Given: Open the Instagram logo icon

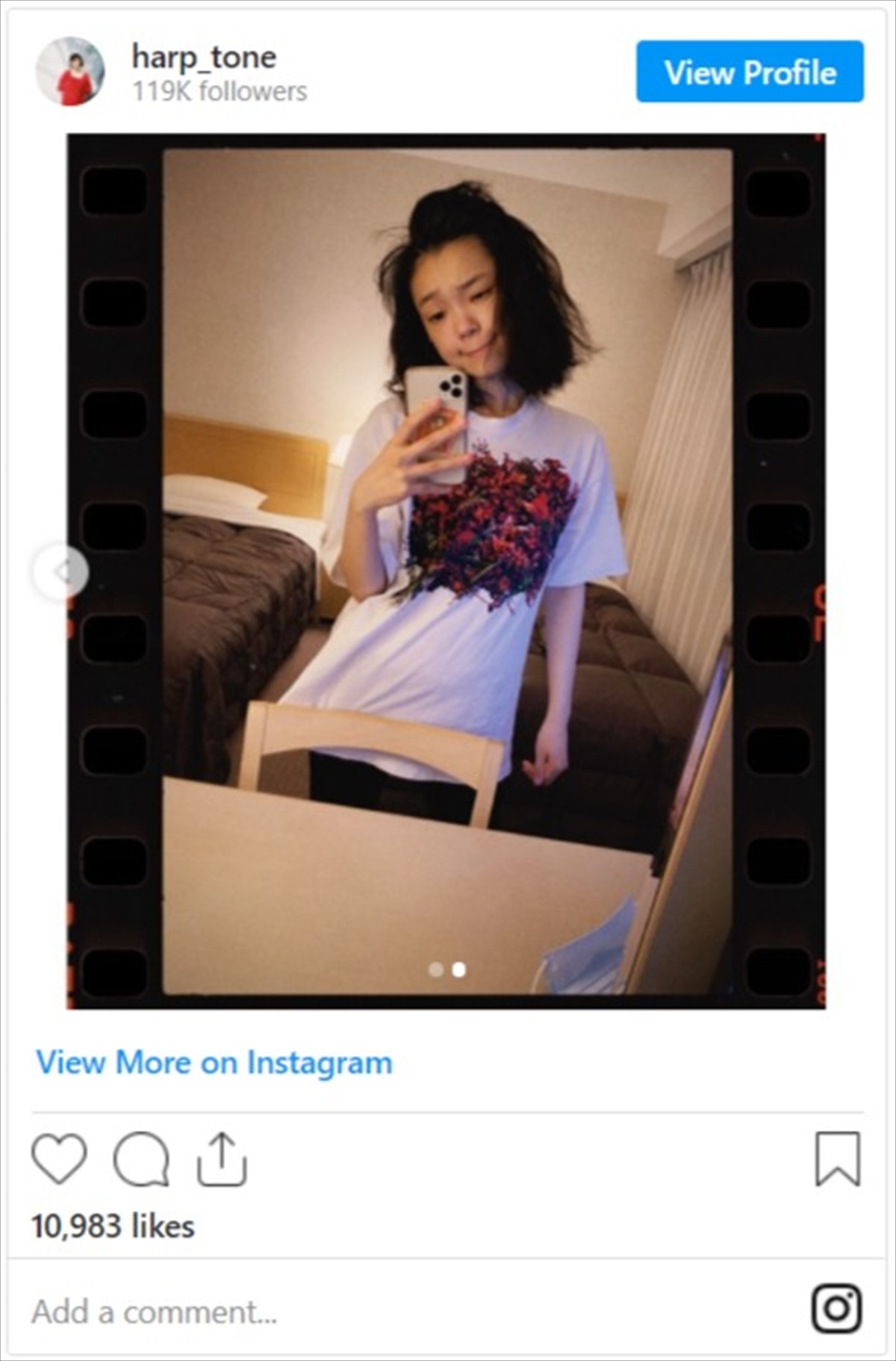Looking at the screenshot, I should pyautogui.click(x=836, y=1308).
